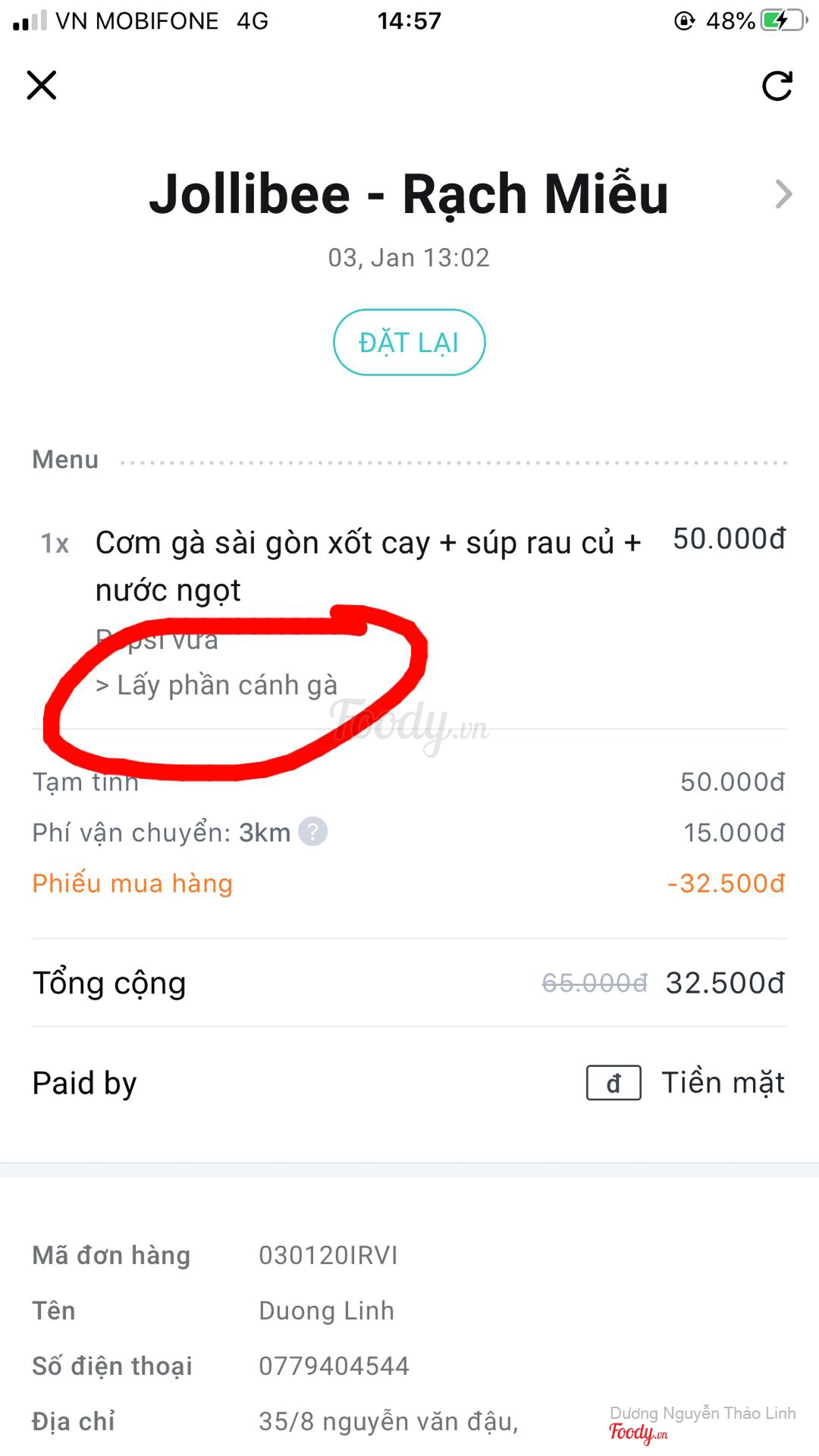
Task: Close the order details screen
Action: pyautogui.click(x=42, y=85)
